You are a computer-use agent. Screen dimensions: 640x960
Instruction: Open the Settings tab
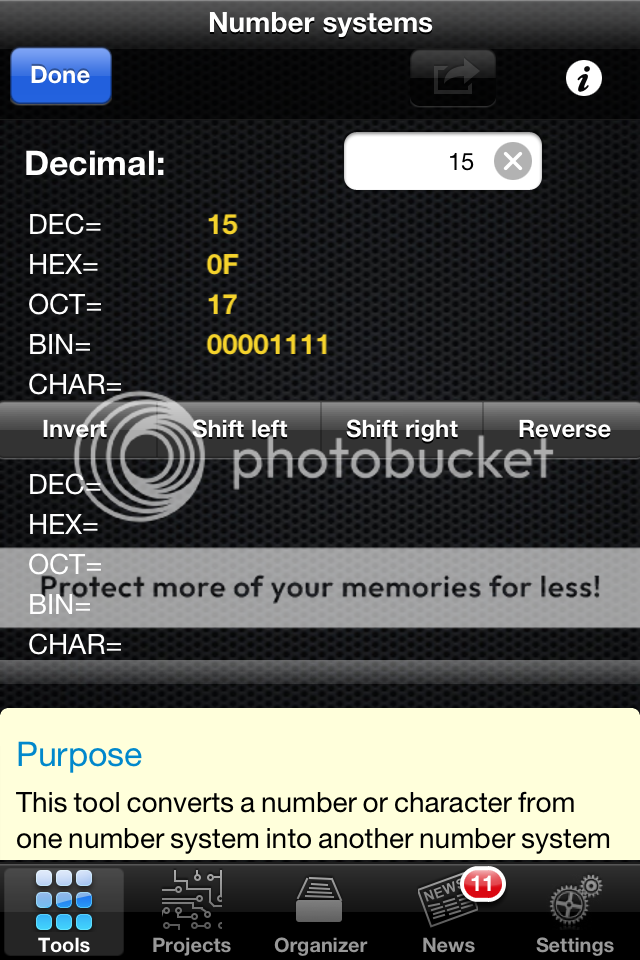(575, 912)
